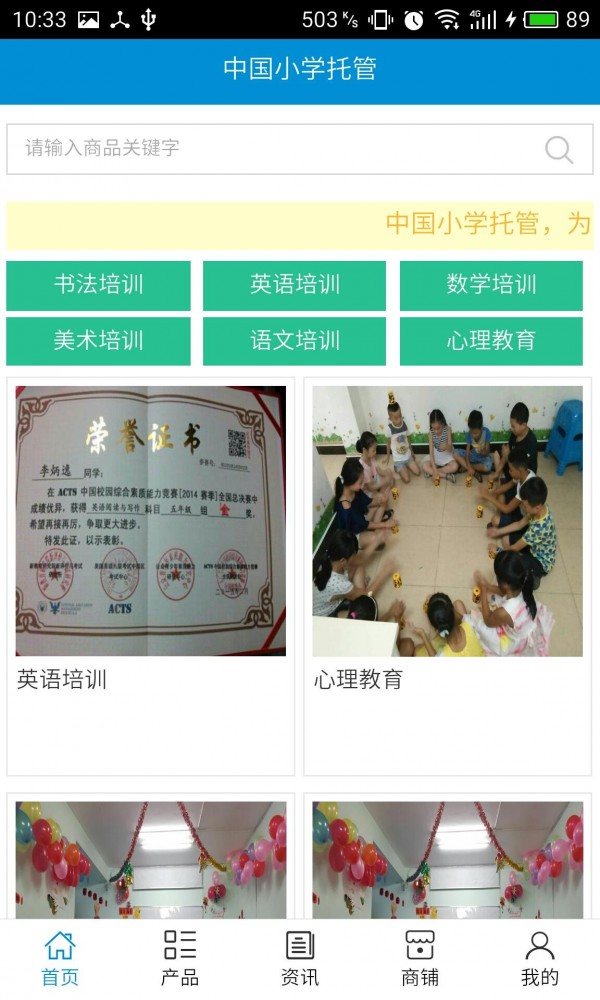Viewport: 600px width, 1000px height.
Task: Open the 商铺 tab
Action: tap(420, 958)
